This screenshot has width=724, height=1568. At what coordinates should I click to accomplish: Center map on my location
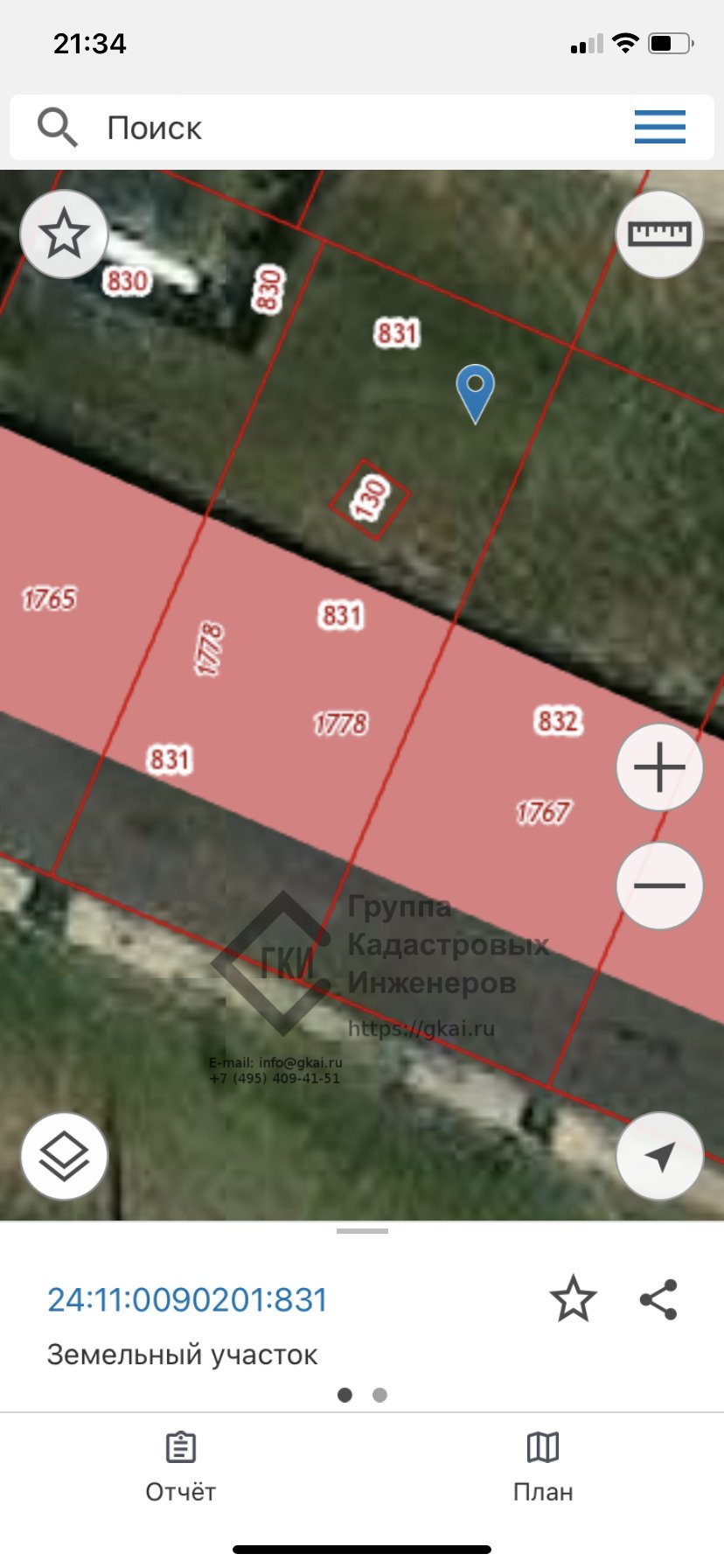[659, 1156]
